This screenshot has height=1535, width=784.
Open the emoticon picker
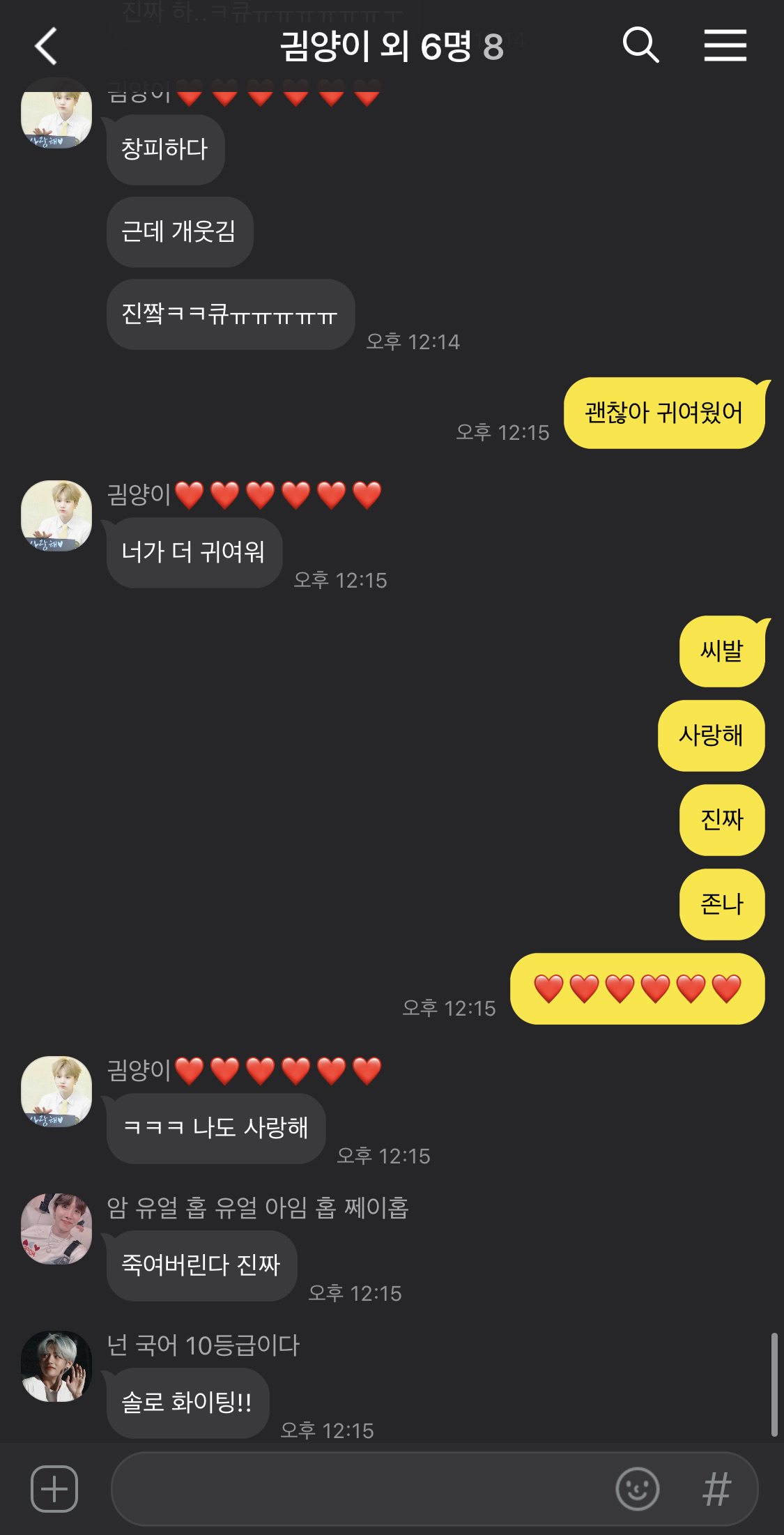(637, 1489)
